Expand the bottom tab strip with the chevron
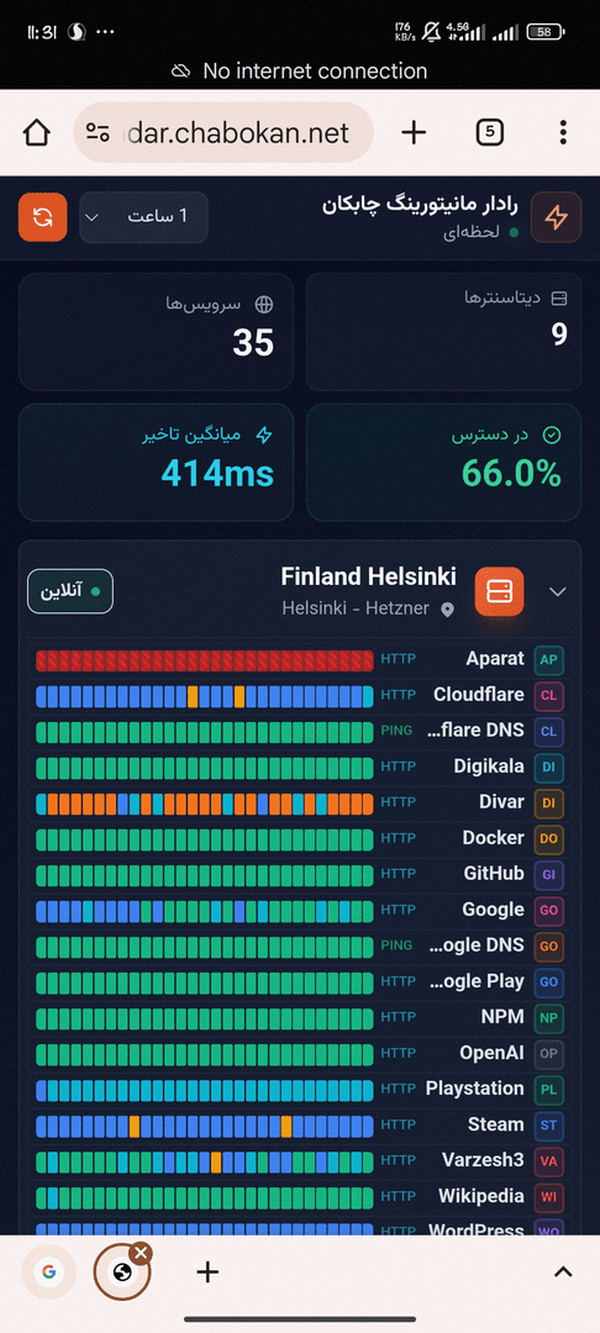Screen dimensions: 600x1333 click(x=563, y=1272)
